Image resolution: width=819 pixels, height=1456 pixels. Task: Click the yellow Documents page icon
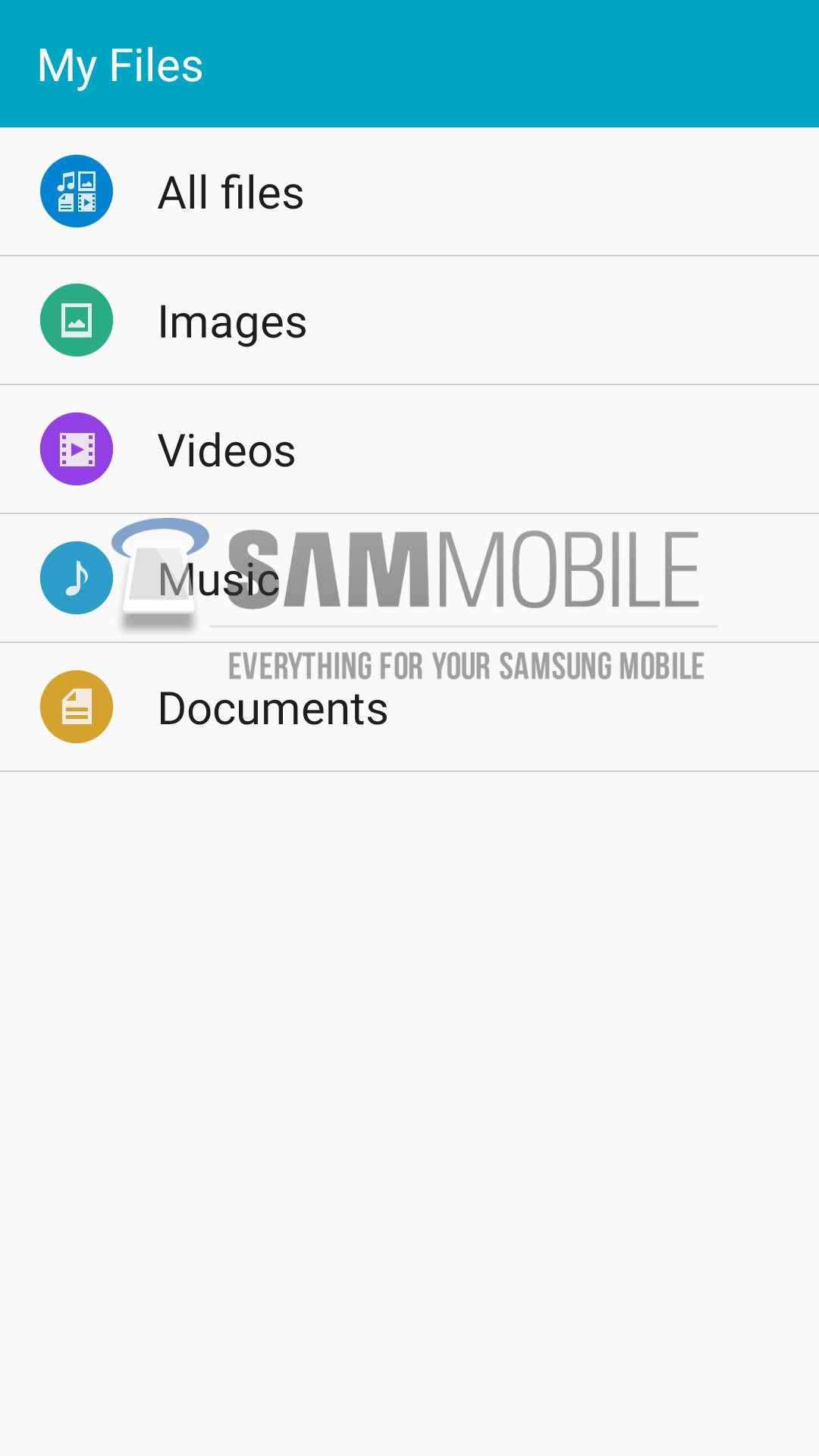click(x=76, y=706)
